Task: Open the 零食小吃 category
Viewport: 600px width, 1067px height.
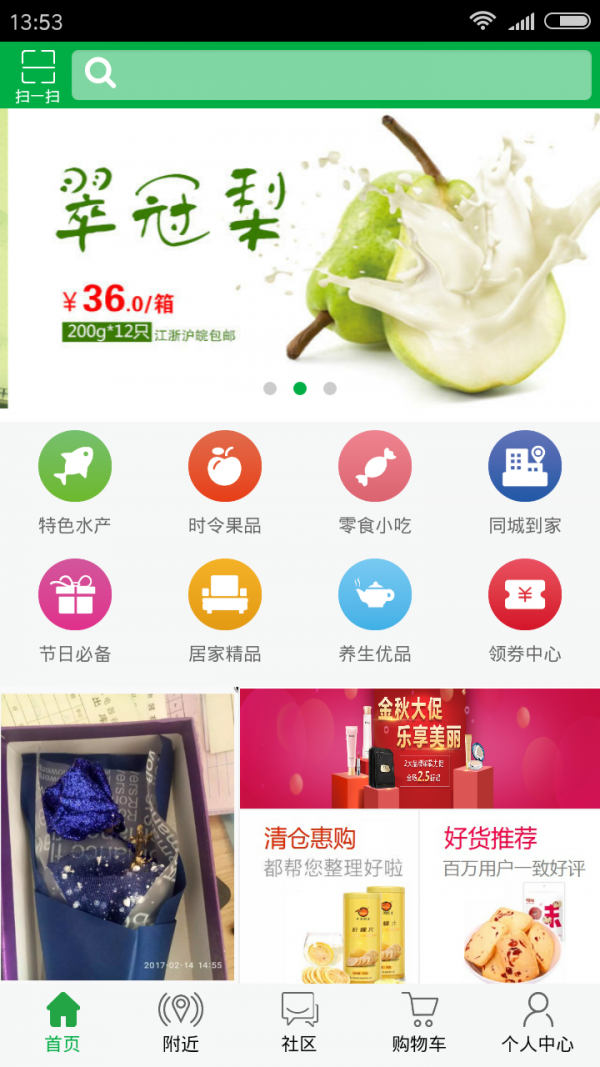Action: point(375,482)
